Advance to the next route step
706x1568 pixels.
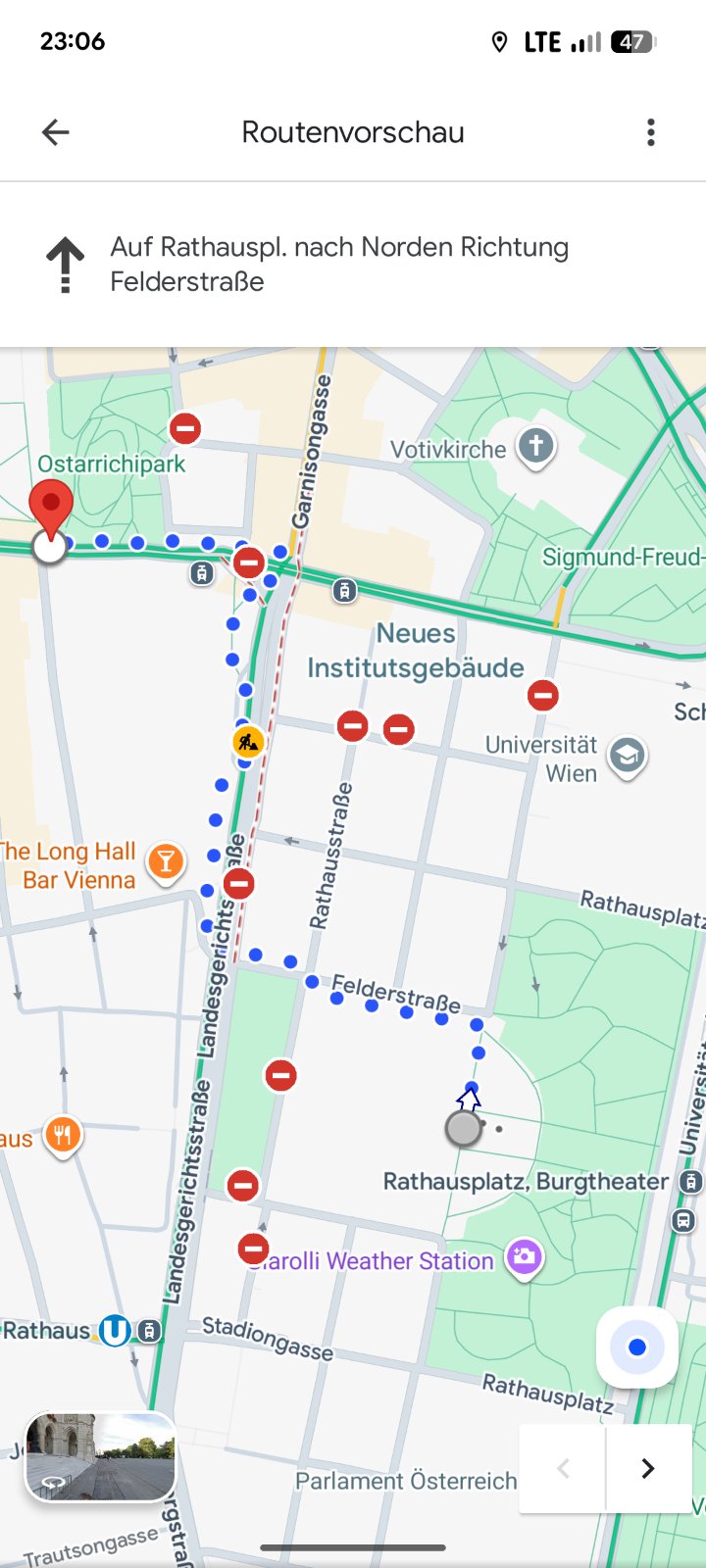point(648,1468)
